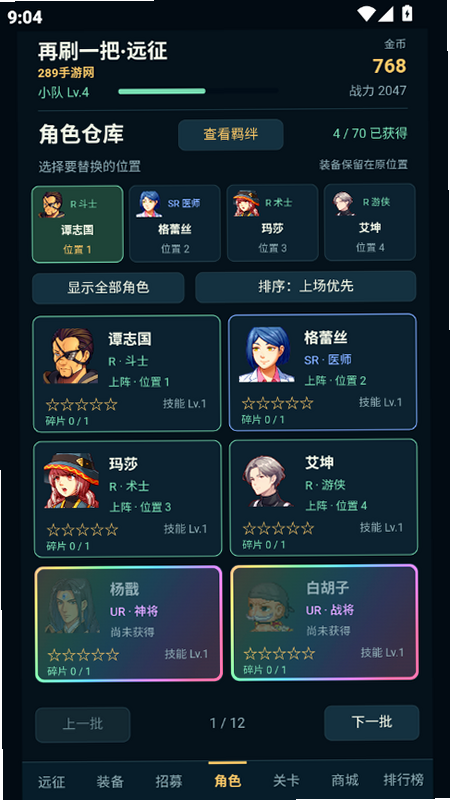Pick the 位置 3 slot with 玛莎
Image resolution: width=450 pixels, height=800 pixels.
tap(272, 223)
